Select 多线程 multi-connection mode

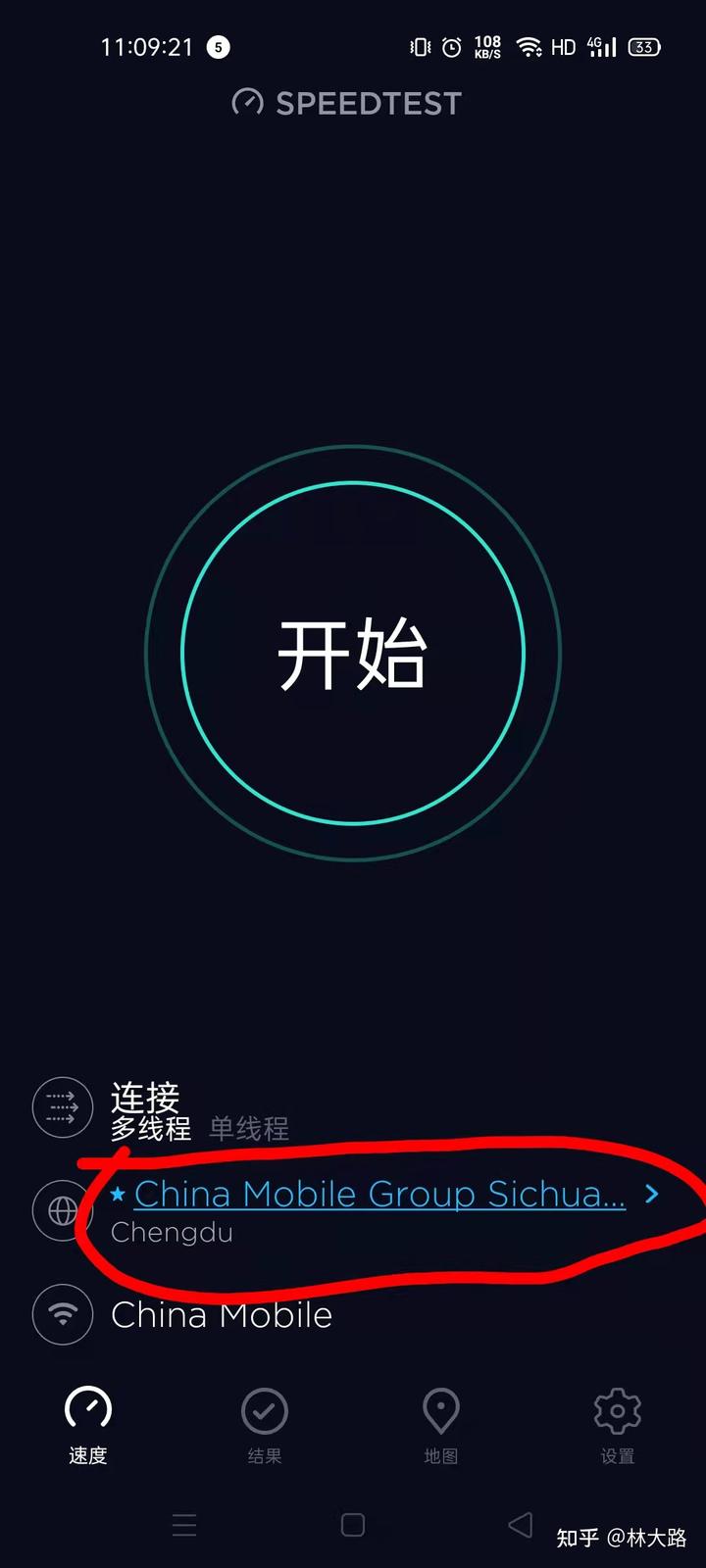pyautogui.click(x=151, y=1129)
